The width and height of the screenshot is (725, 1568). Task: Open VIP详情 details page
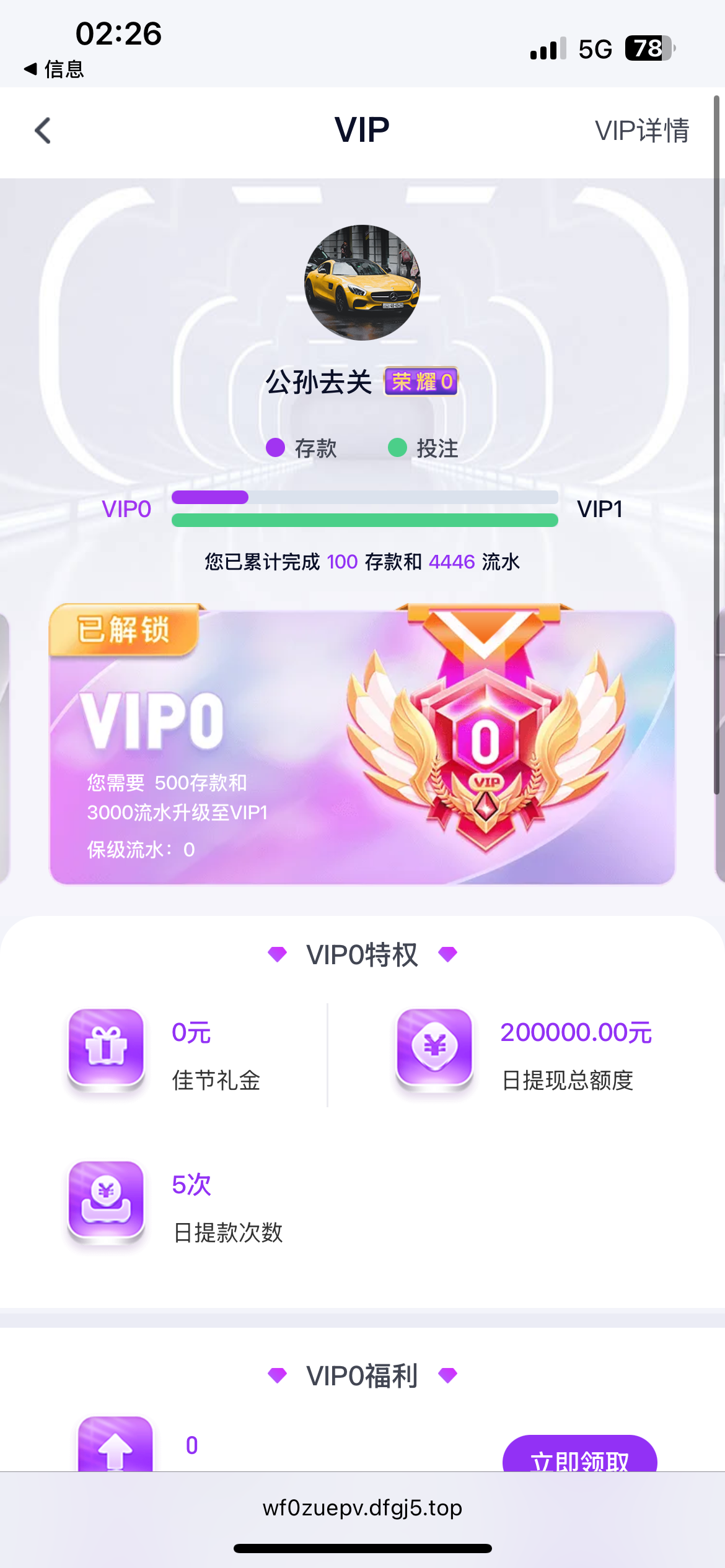[641, 131]
